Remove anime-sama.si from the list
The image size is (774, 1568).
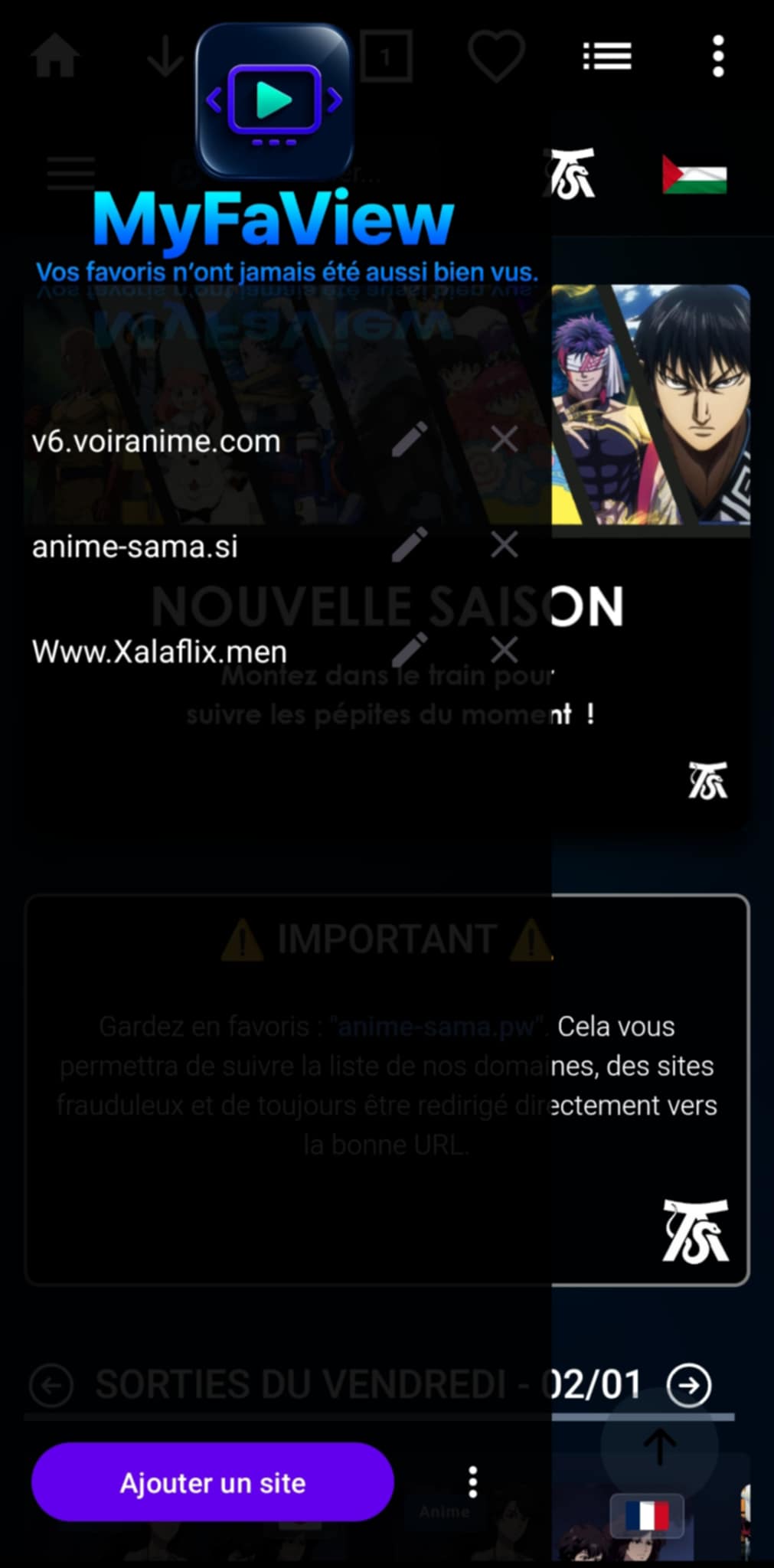[x=504, y=545]
